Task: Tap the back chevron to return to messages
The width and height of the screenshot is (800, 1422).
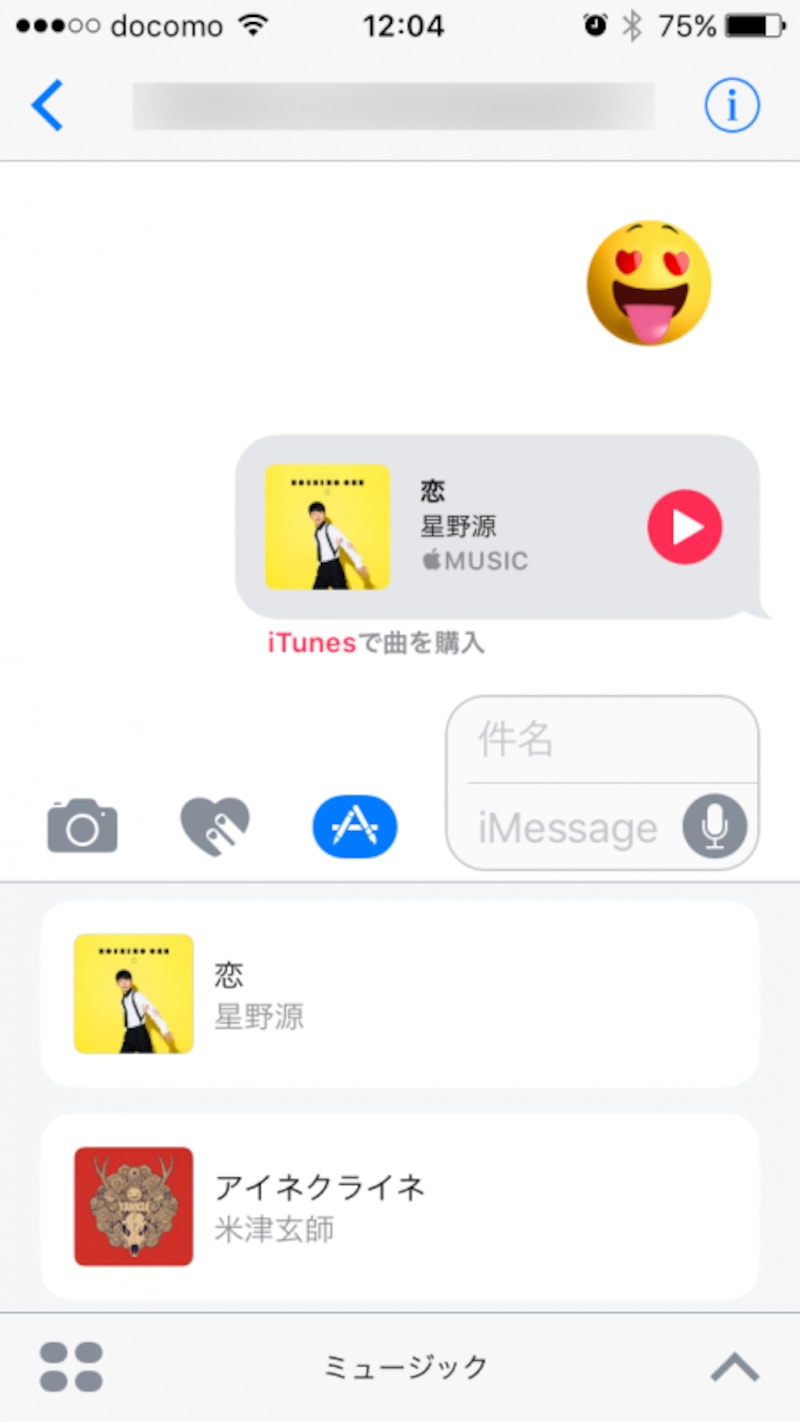Action: click(x=47, y=103)
